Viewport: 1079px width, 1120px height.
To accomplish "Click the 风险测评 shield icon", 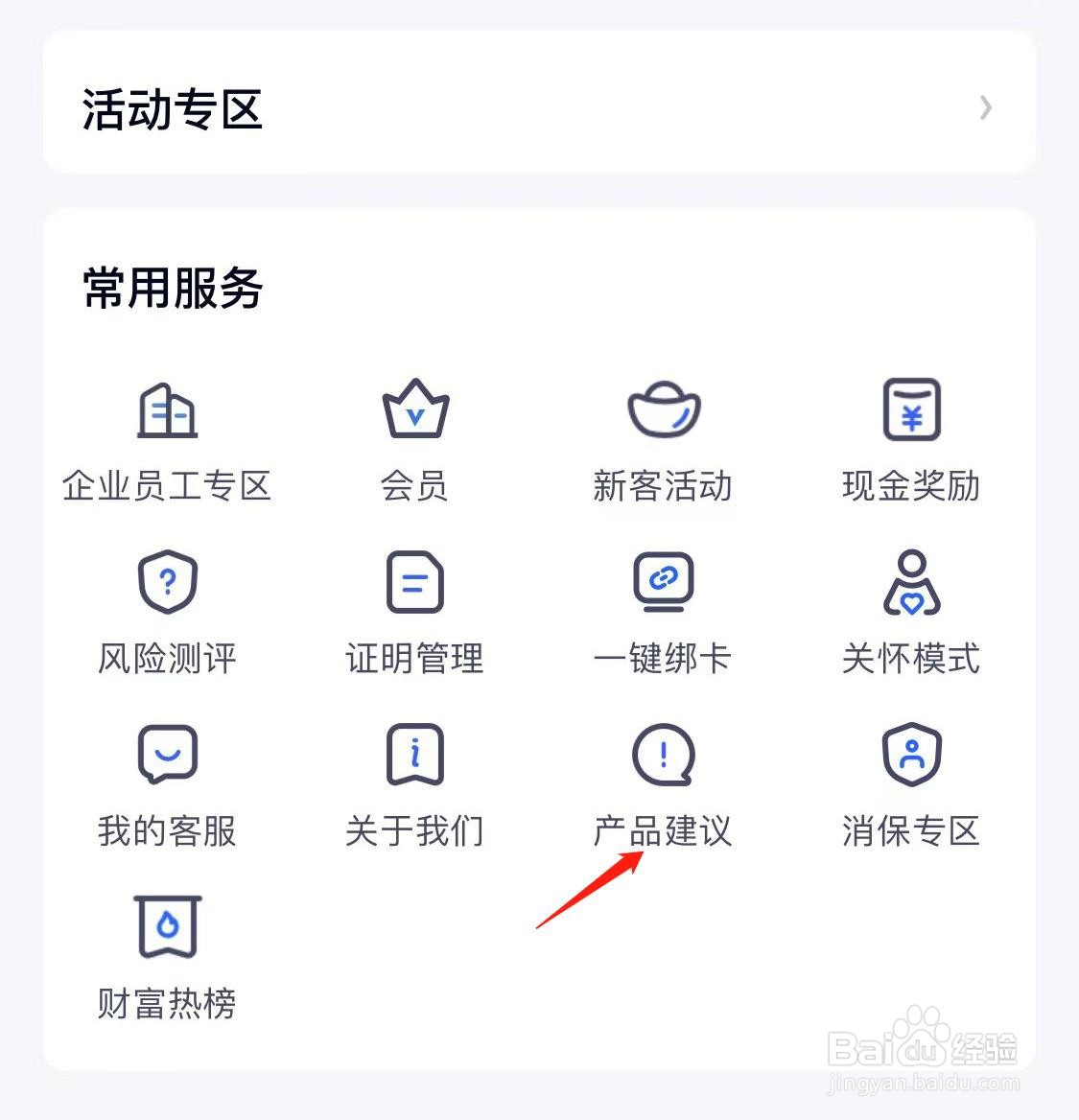I will [x=167, y=583].
